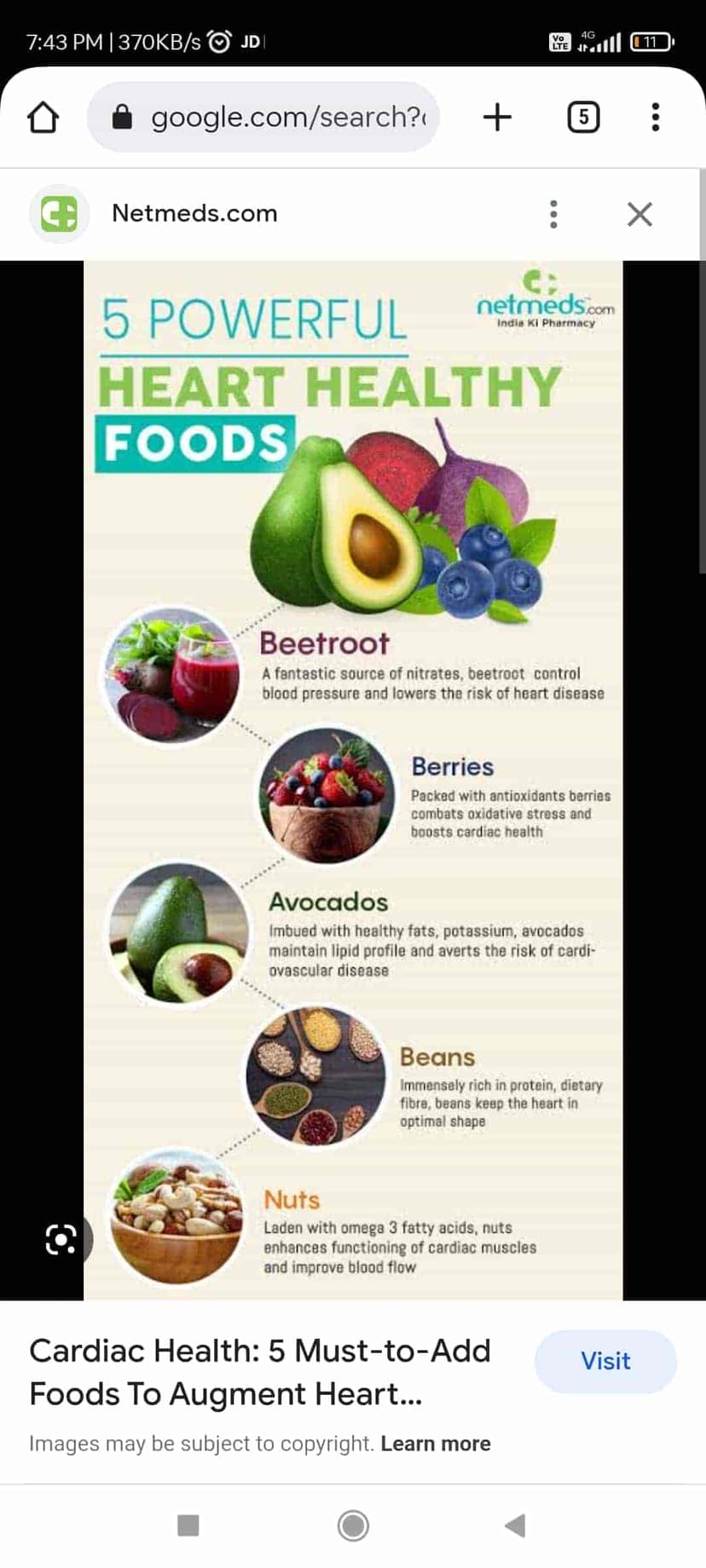This screenshot has height=1568, width=706.
Task: Open image options next to Netmeds.com
Action: tap(553, 214)
